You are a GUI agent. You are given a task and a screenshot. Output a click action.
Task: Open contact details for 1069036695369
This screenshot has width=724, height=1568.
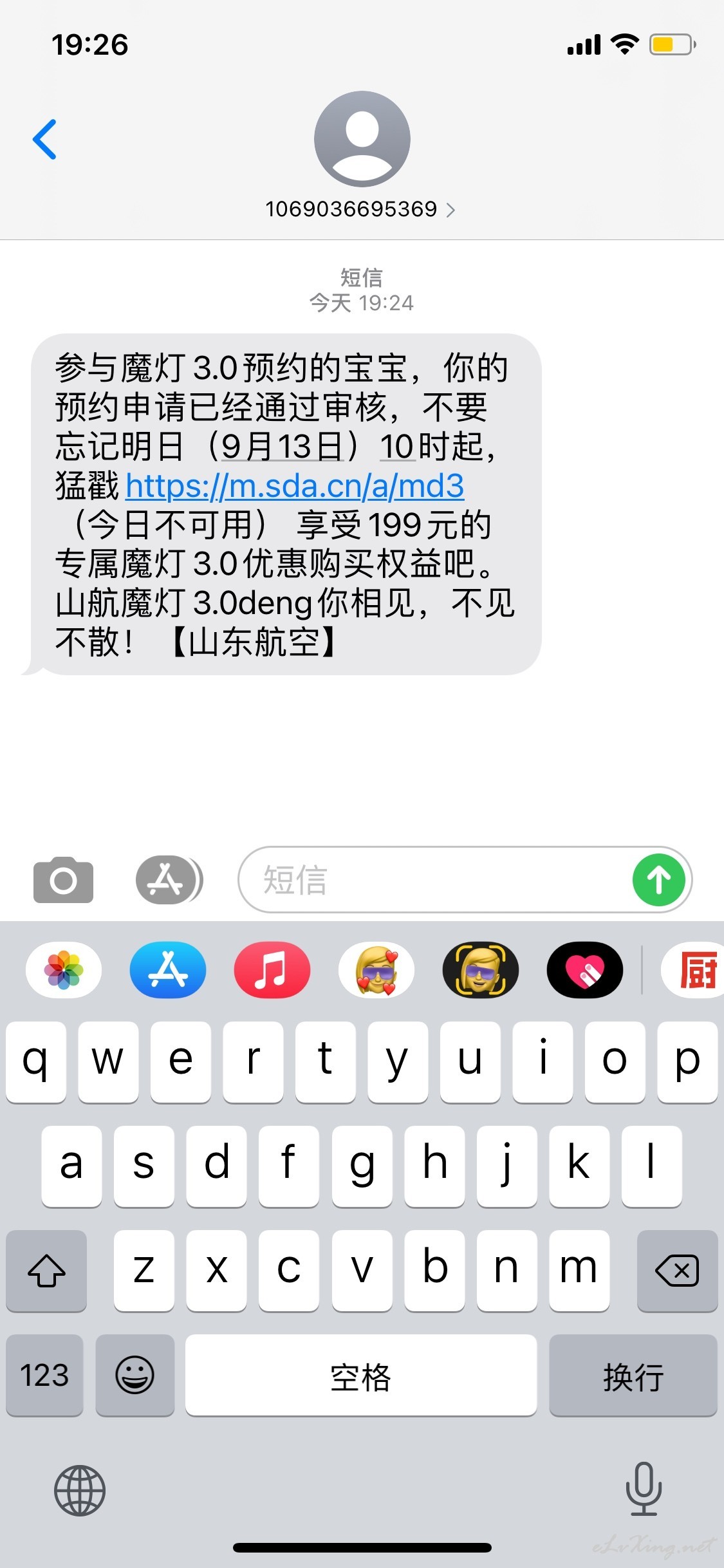(x=361, y=209)
